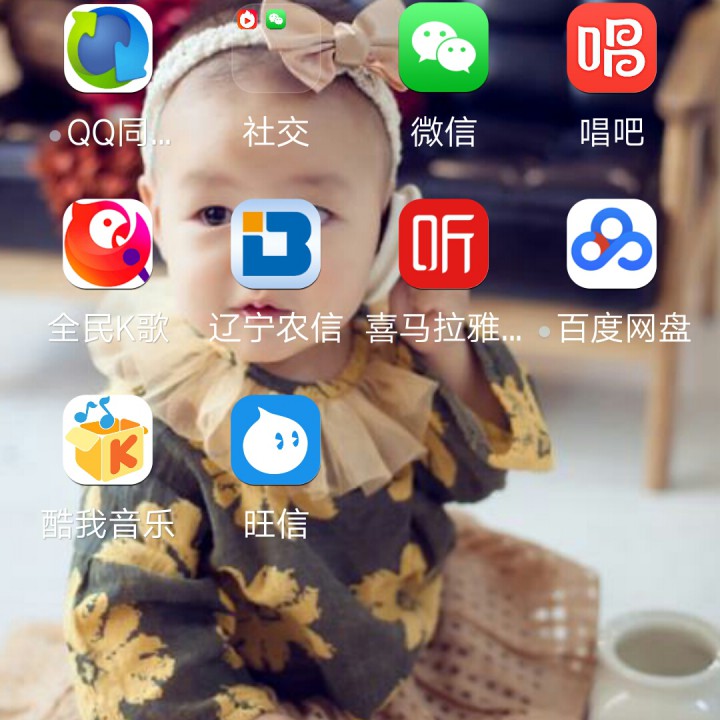Open the 社交 folder
This screenshot has height=720, width=720.
(x=276, y=48)
